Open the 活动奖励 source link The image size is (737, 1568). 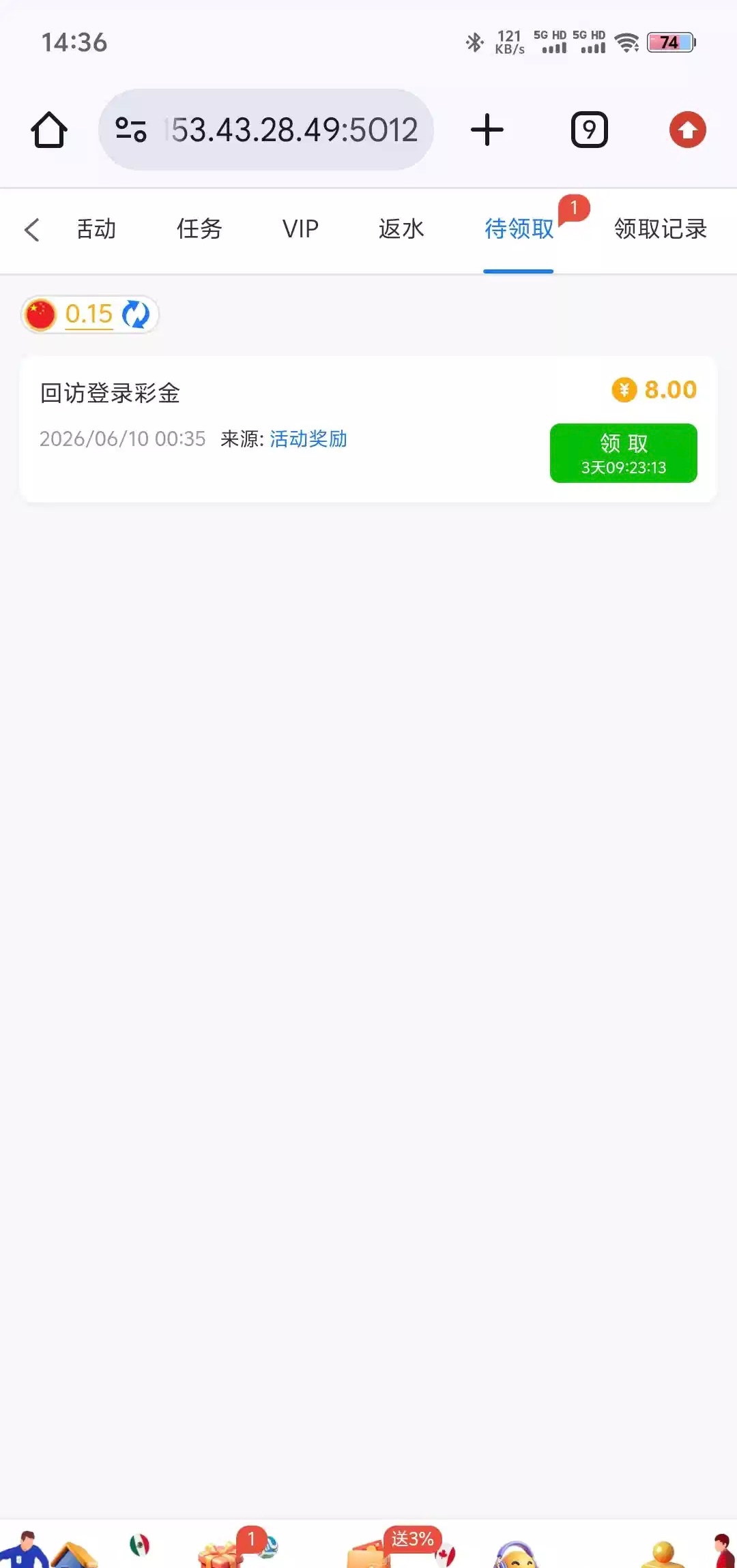click(x=308, y=439)
